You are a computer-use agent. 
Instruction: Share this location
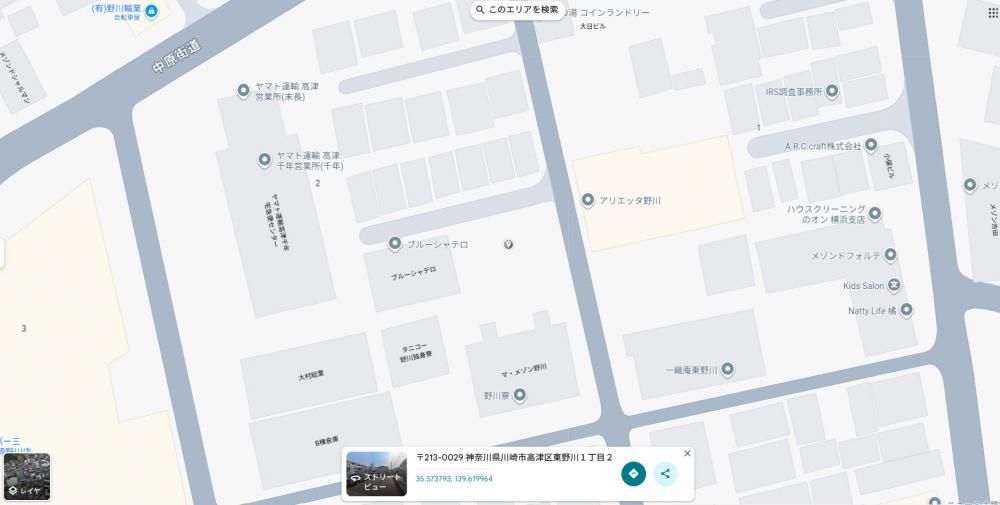(665, 473)
